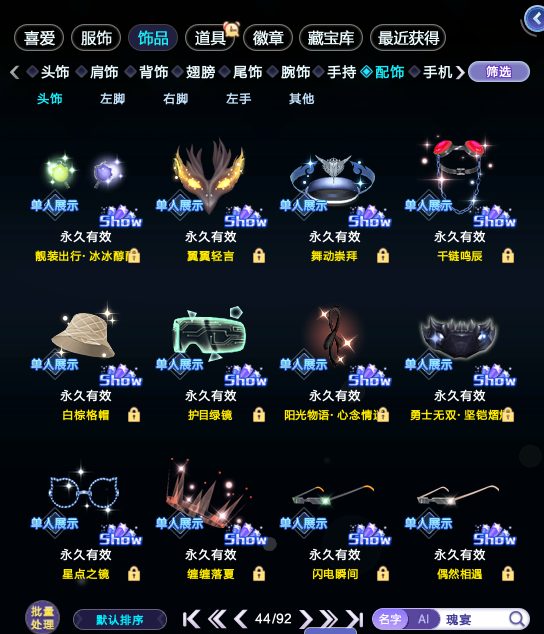The width and height of the screenshot is (544, 634).
Task: Tap the lock icon for 千链鸣辰
Action: (508, 256)
